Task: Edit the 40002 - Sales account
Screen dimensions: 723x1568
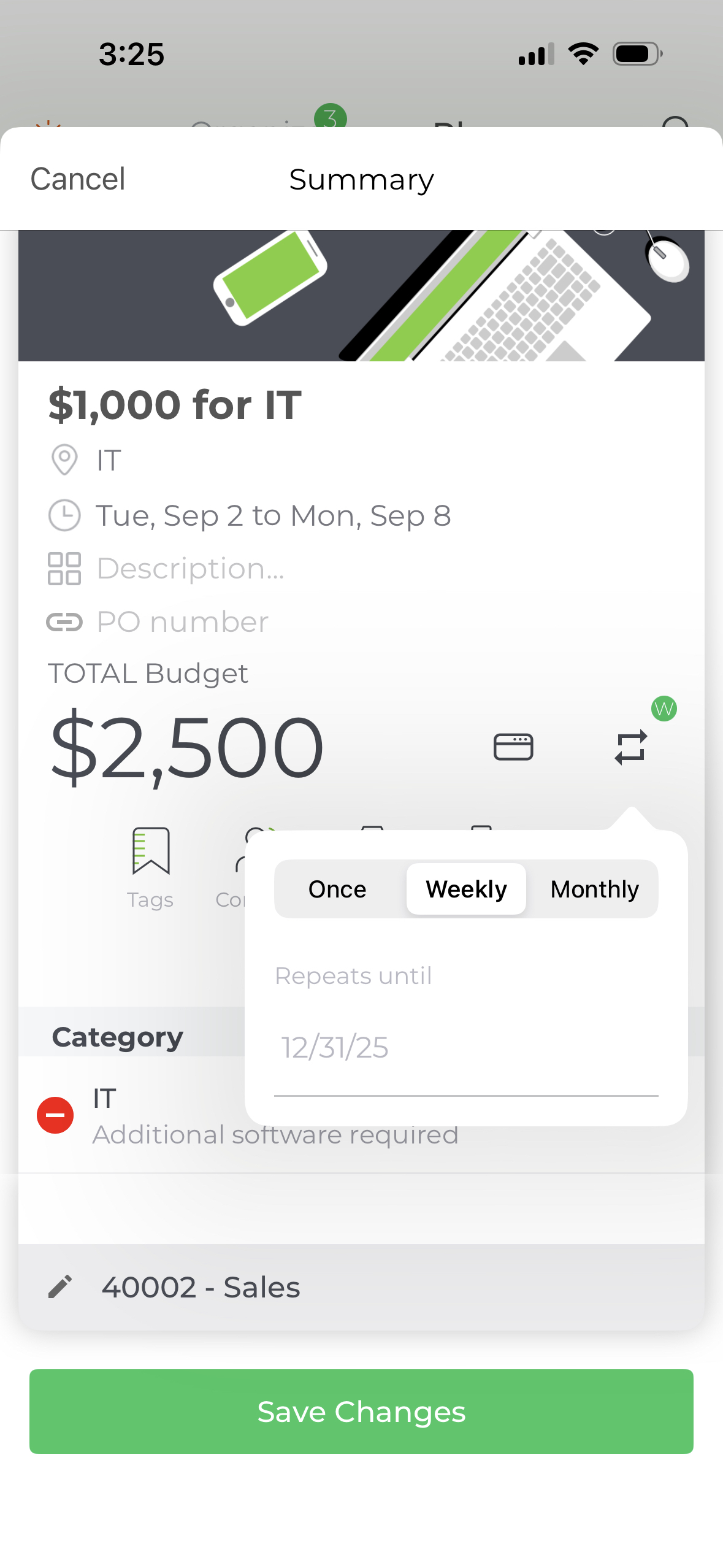Action: [x=361, y=1287]
